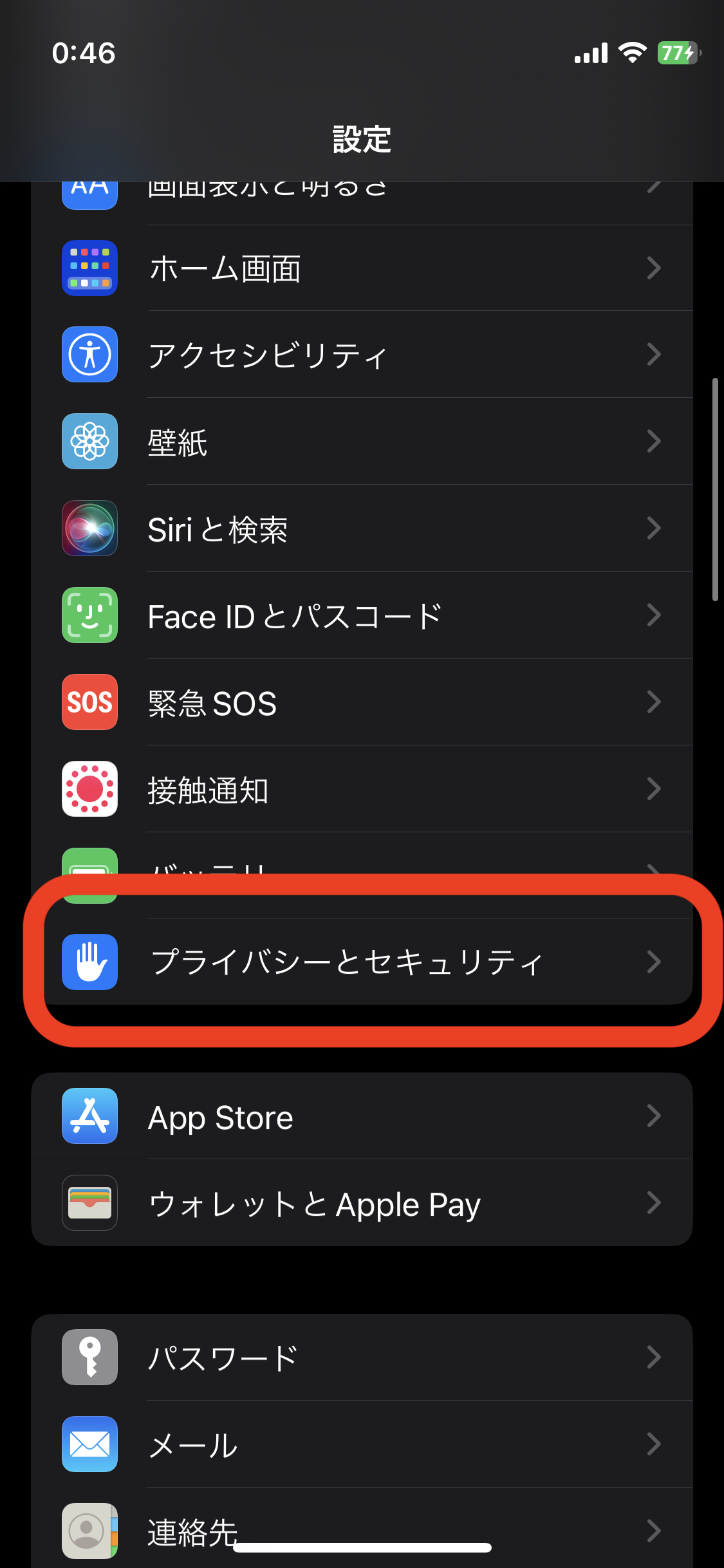Expand the 緊急SOS row chevron

tap(654, 703)
